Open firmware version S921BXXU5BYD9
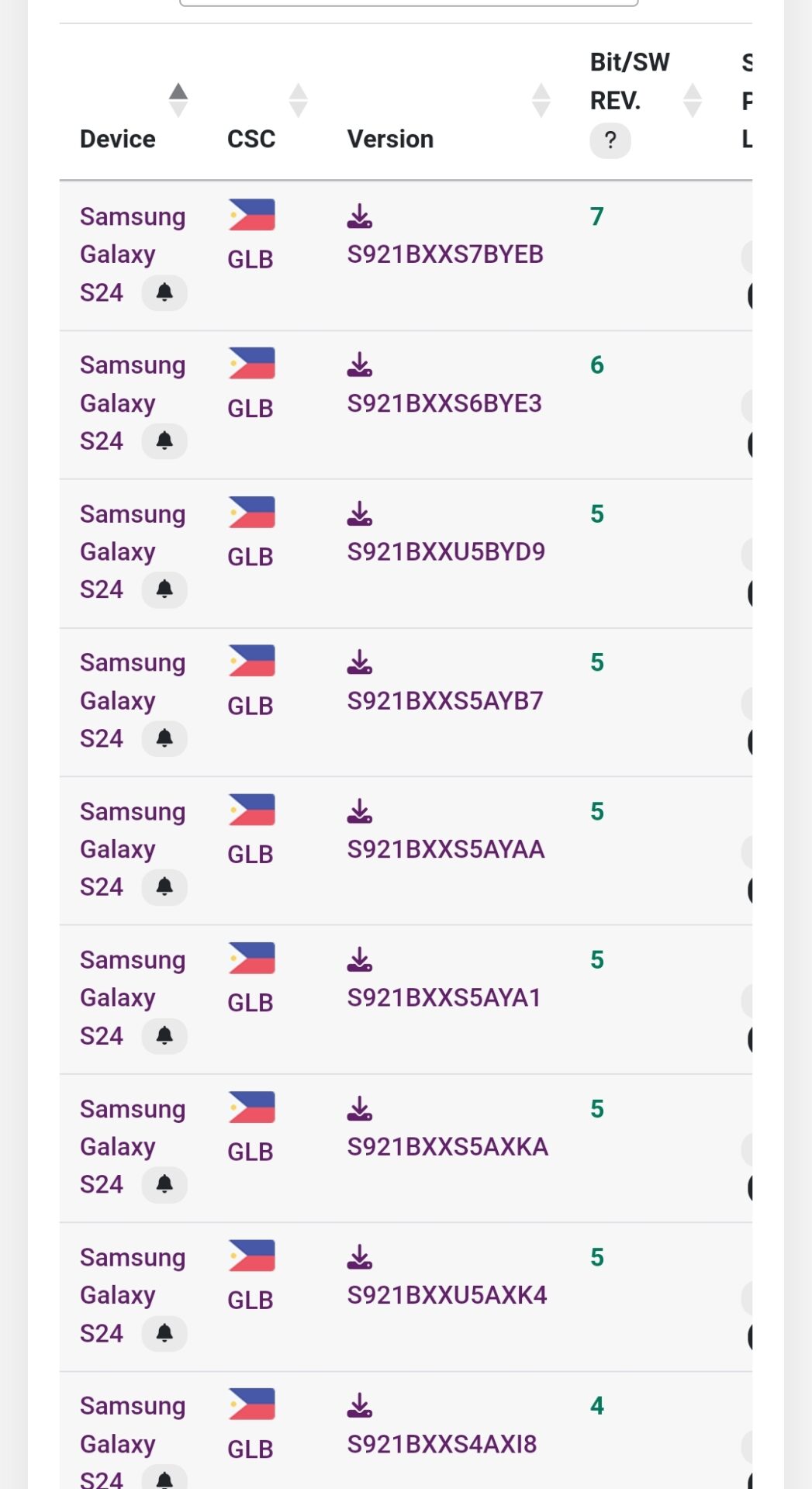This screenshot has width=812, height=1489. [446, 551]
